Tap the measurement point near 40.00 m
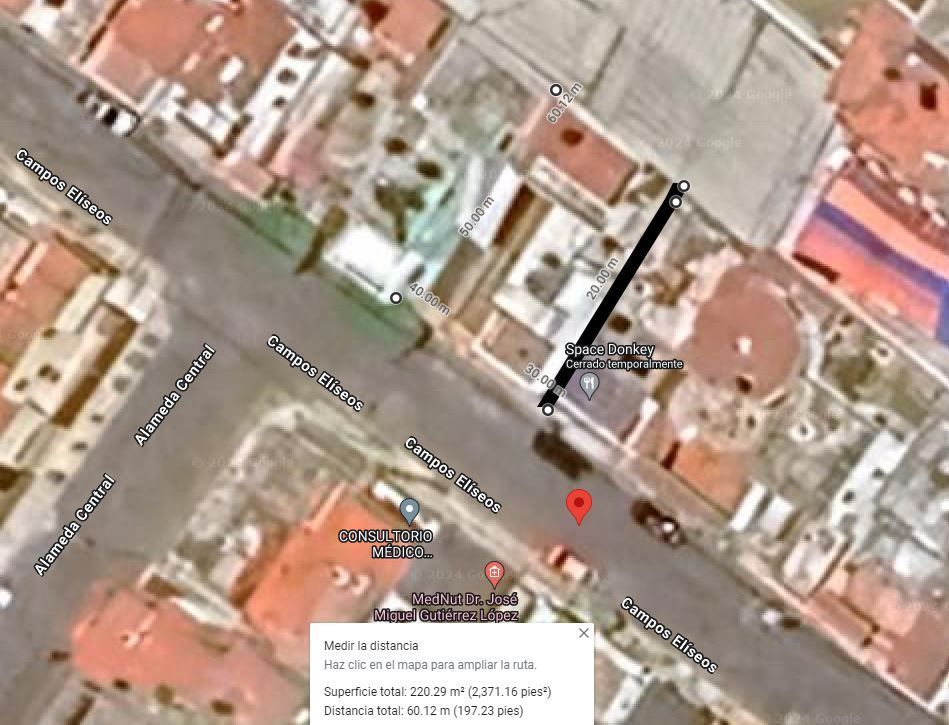 [396, 298]
